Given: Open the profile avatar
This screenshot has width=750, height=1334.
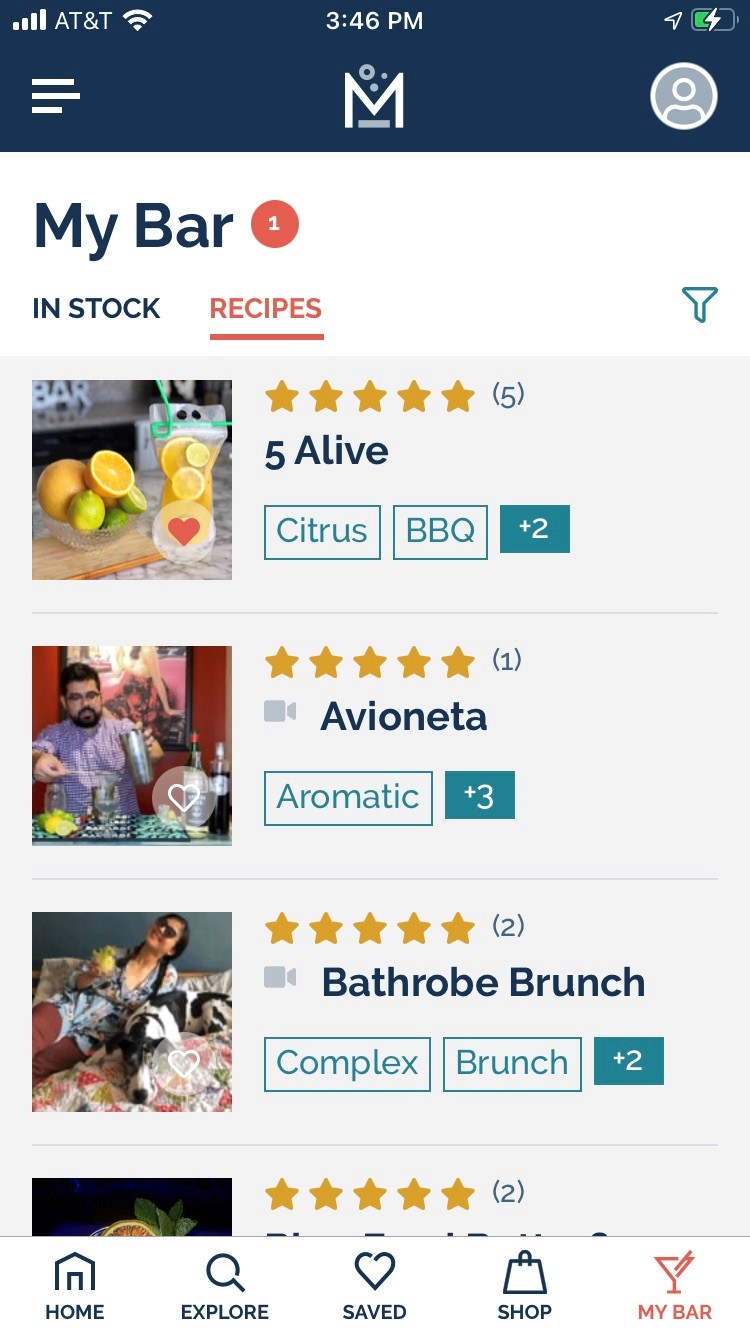Looking at the screenshot, I should [684, 96].
